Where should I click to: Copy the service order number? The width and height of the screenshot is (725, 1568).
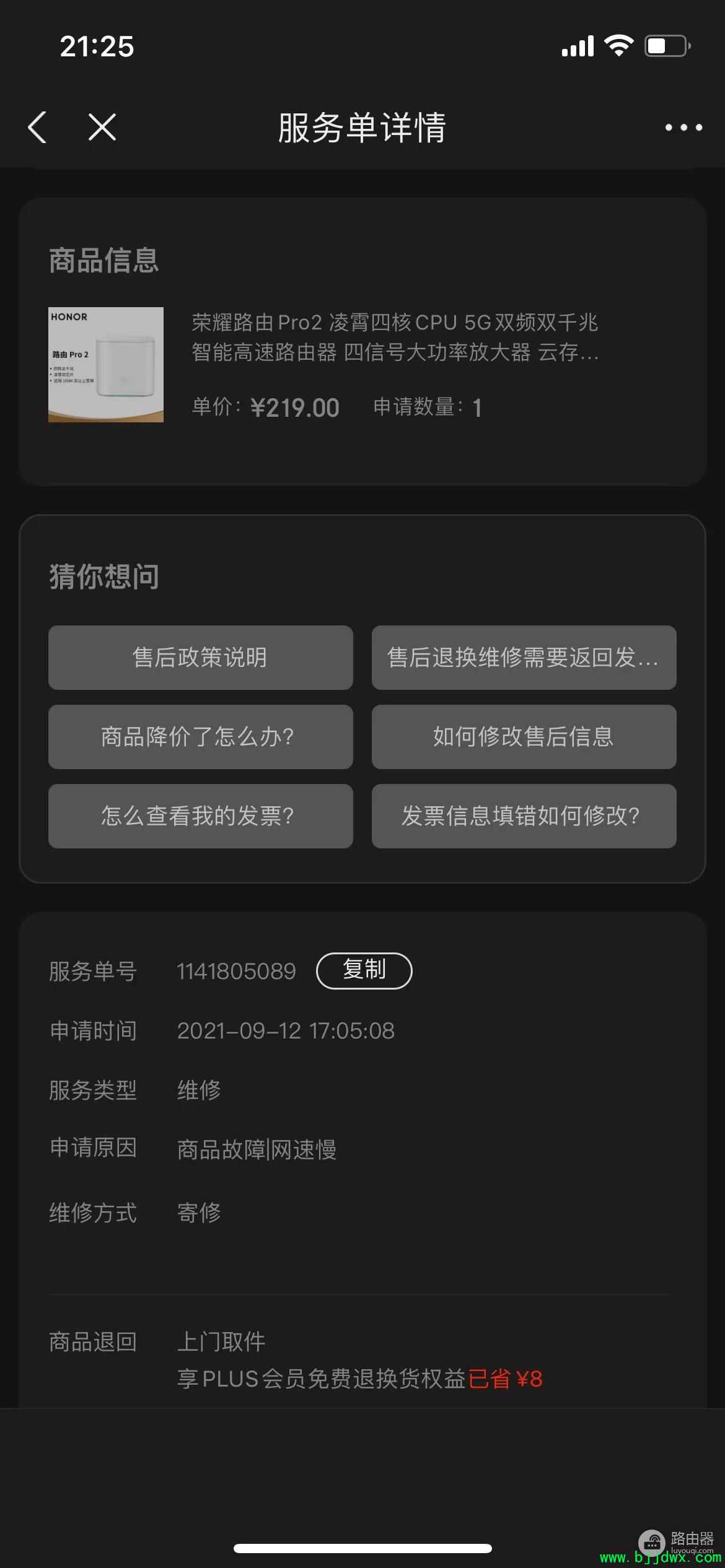(x=364, y=970)
